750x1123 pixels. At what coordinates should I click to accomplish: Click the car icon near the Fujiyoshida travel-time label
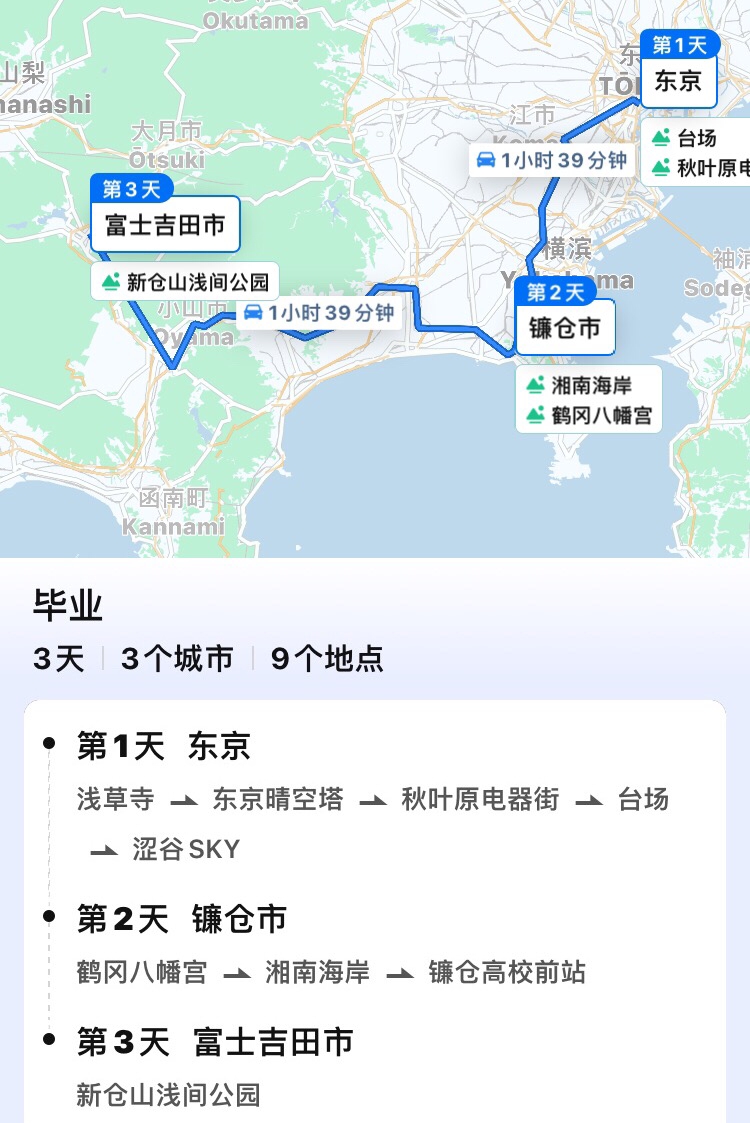point(252,312)
